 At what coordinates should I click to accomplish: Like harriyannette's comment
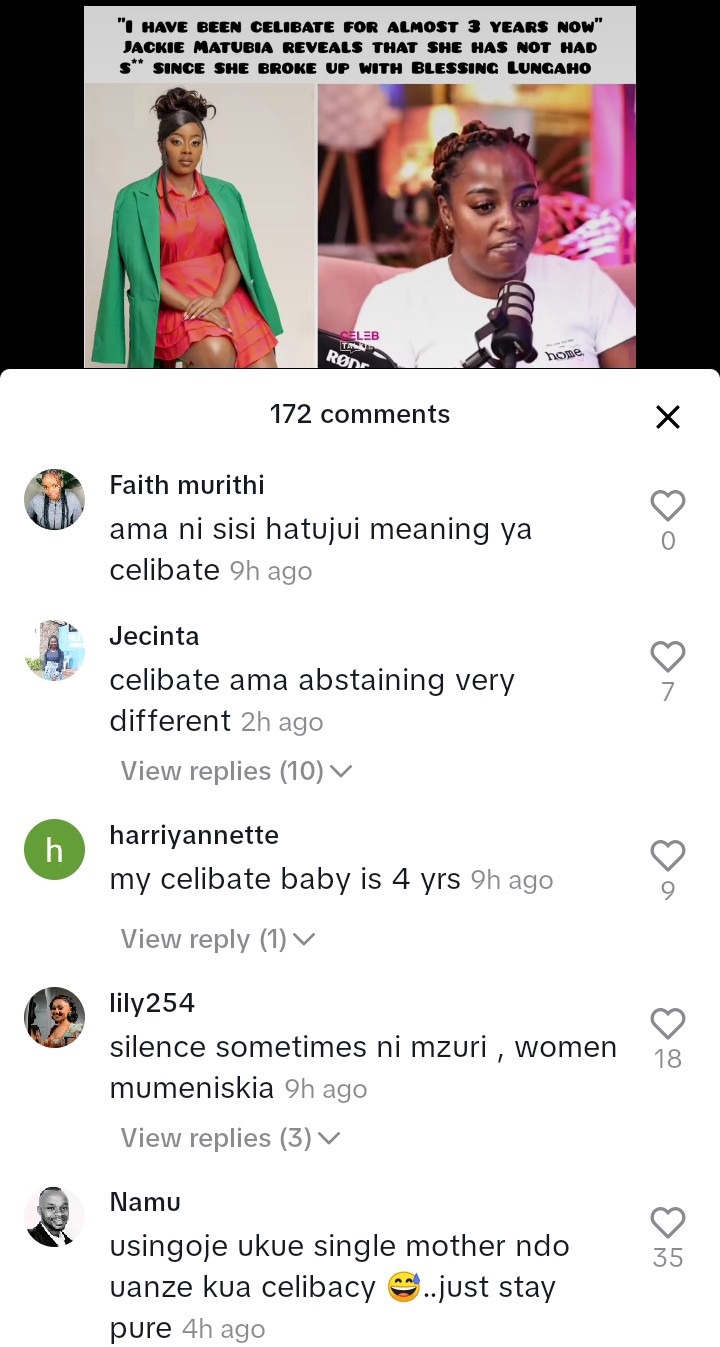pyautogui.click(x=668, y=856)
